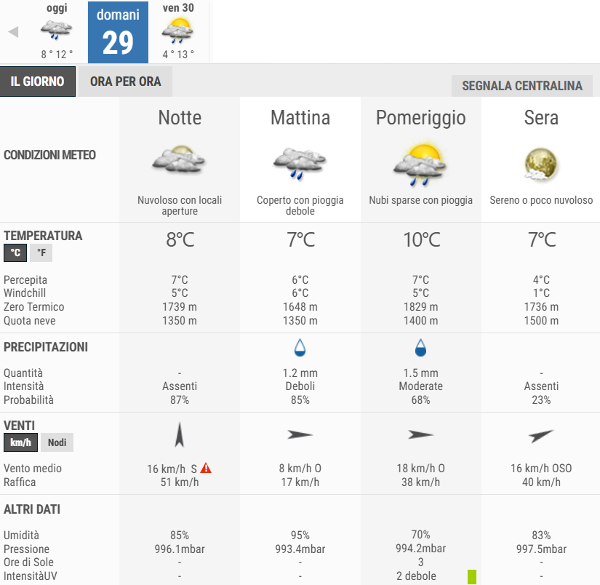Image resolution: width=600 pixels, height=585 pixels.
Task: Tap the Segnala centralina button
Action: [523, 85]
